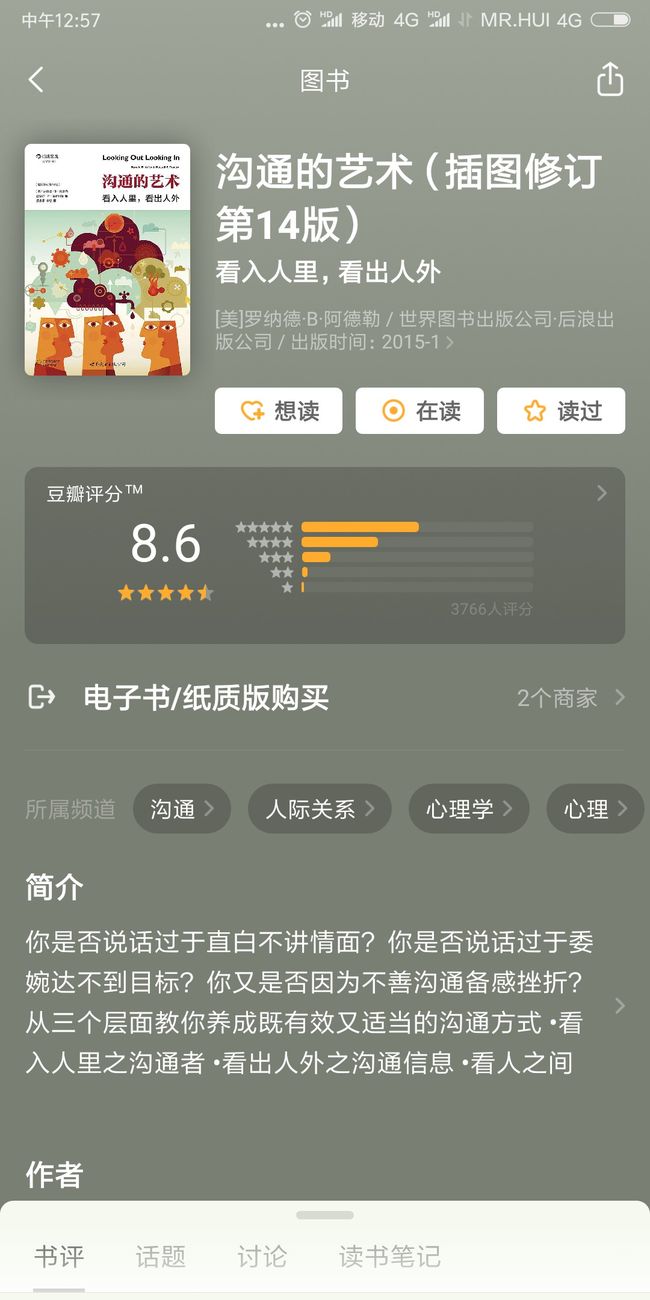This screenshot has width=650, height=1300.
Task: Switch to the 书评 tab
Action: click(59, 1256)
